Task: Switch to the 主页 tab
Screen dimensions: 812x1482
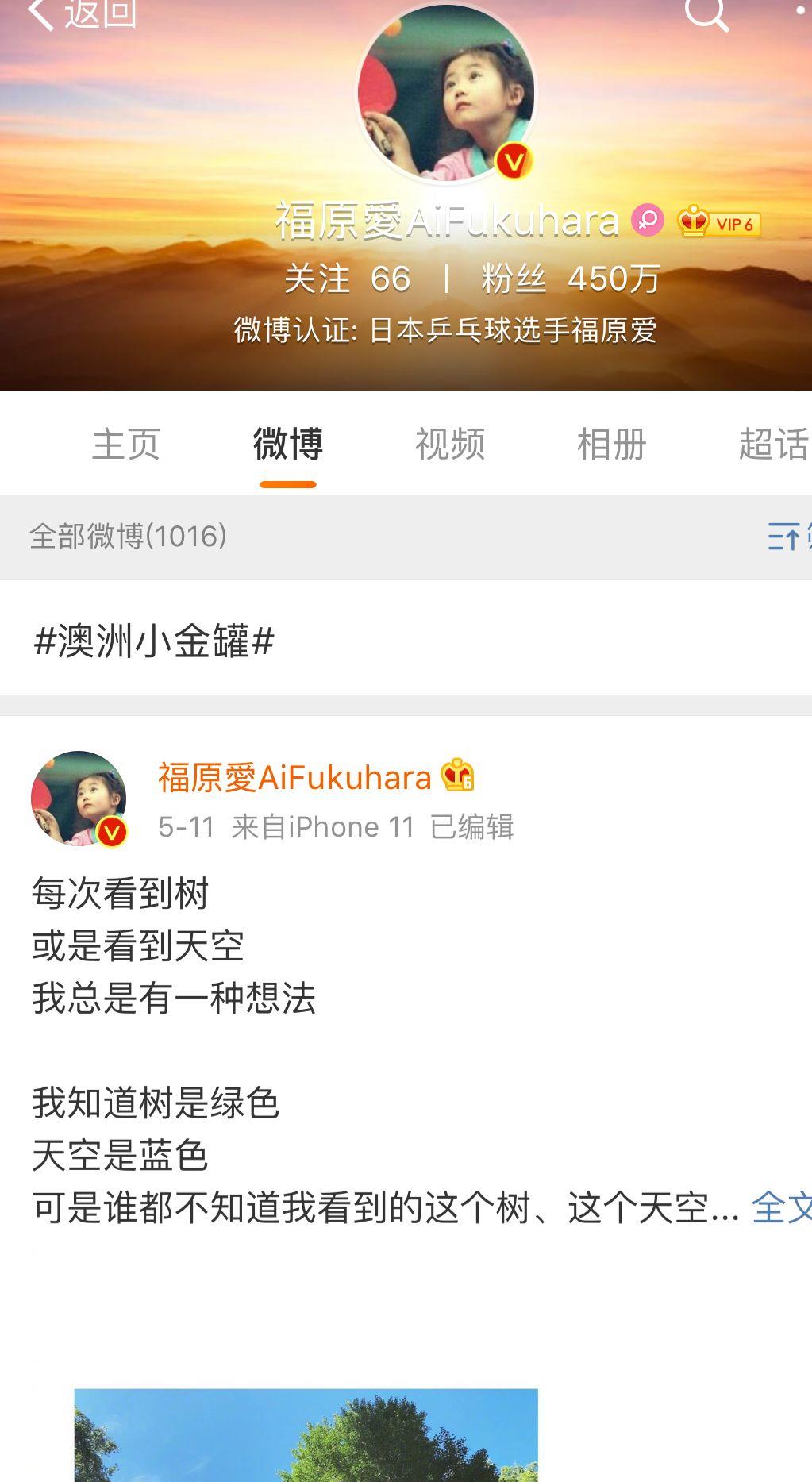Action: click(126, 444)
